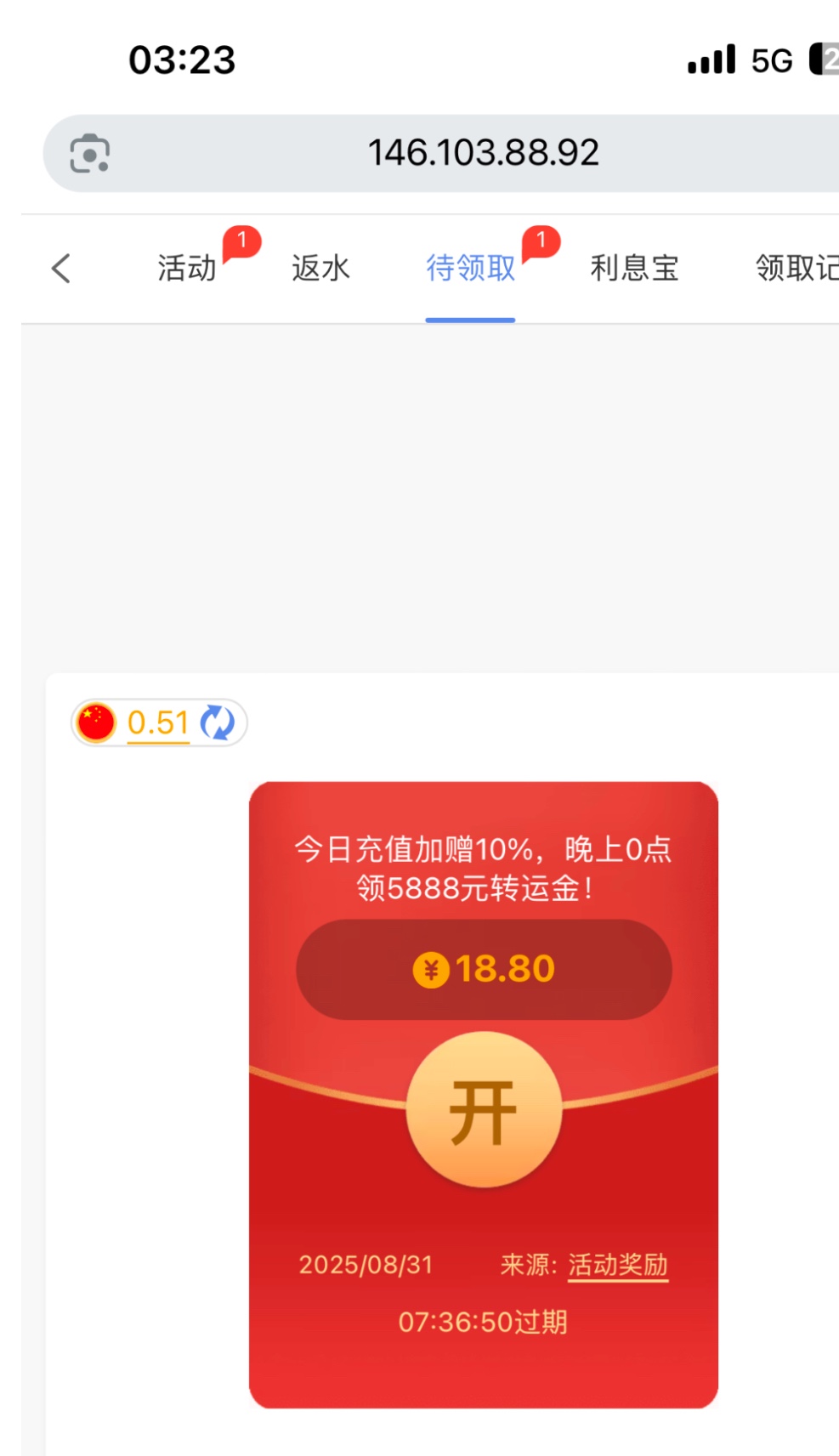Select the 待领取 tab
Image resolution: width=839 pixels, height=1456 pixels.
pos(470,269)
